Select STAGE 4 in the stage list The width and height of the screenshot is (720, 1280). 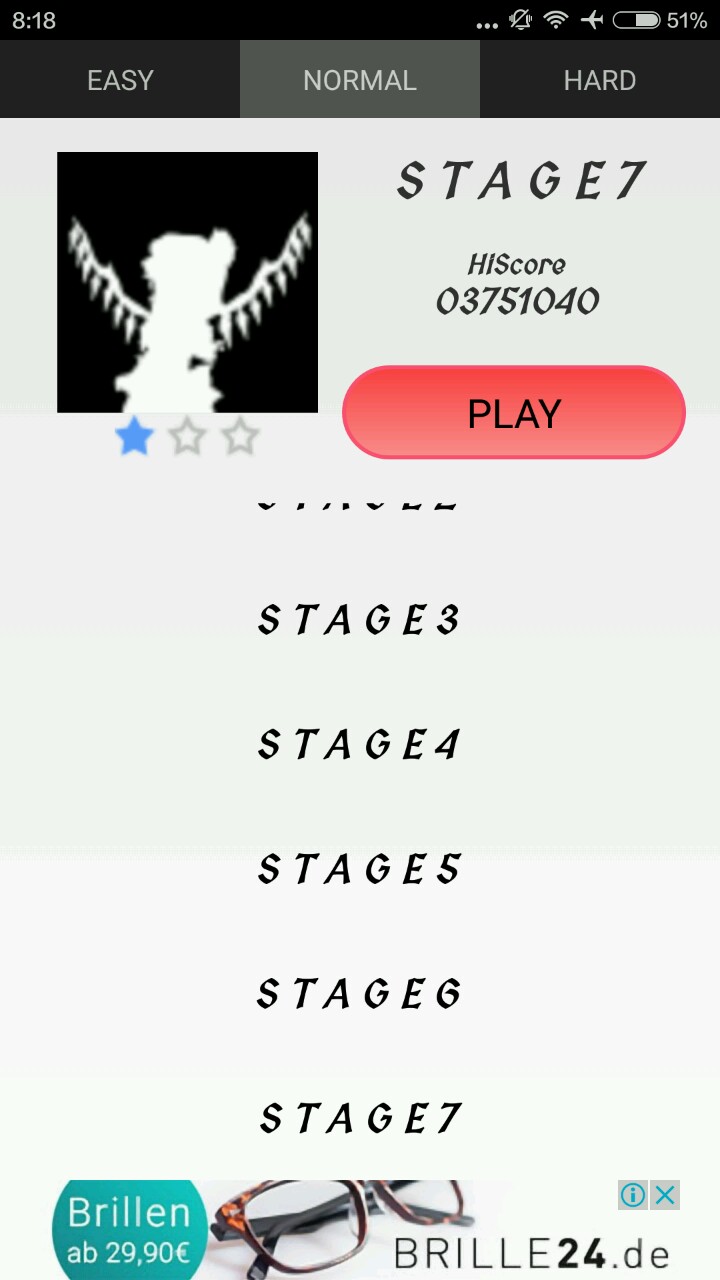(360, 745)
